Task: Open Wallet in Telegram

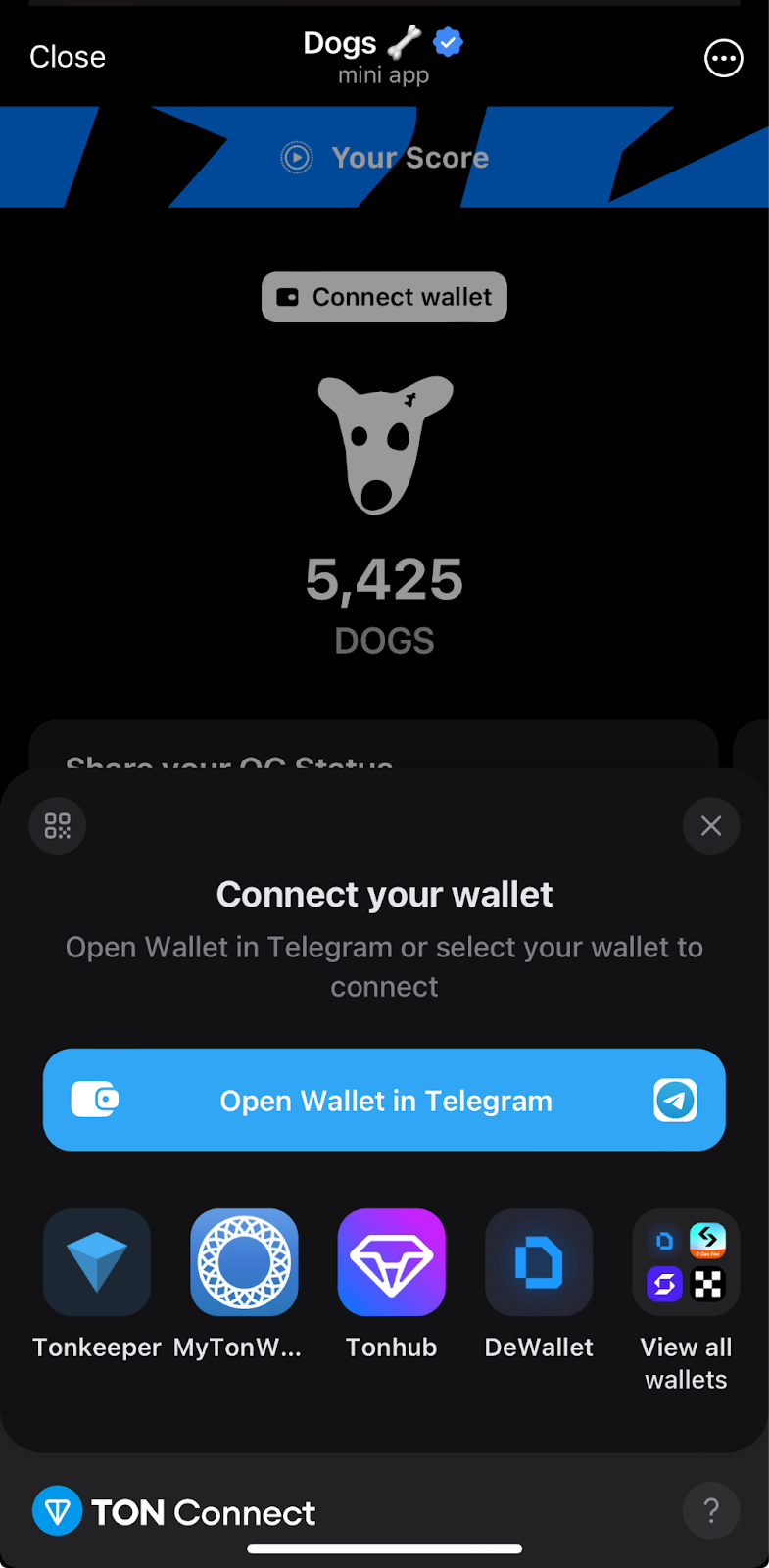Action: pos(384,1100)
